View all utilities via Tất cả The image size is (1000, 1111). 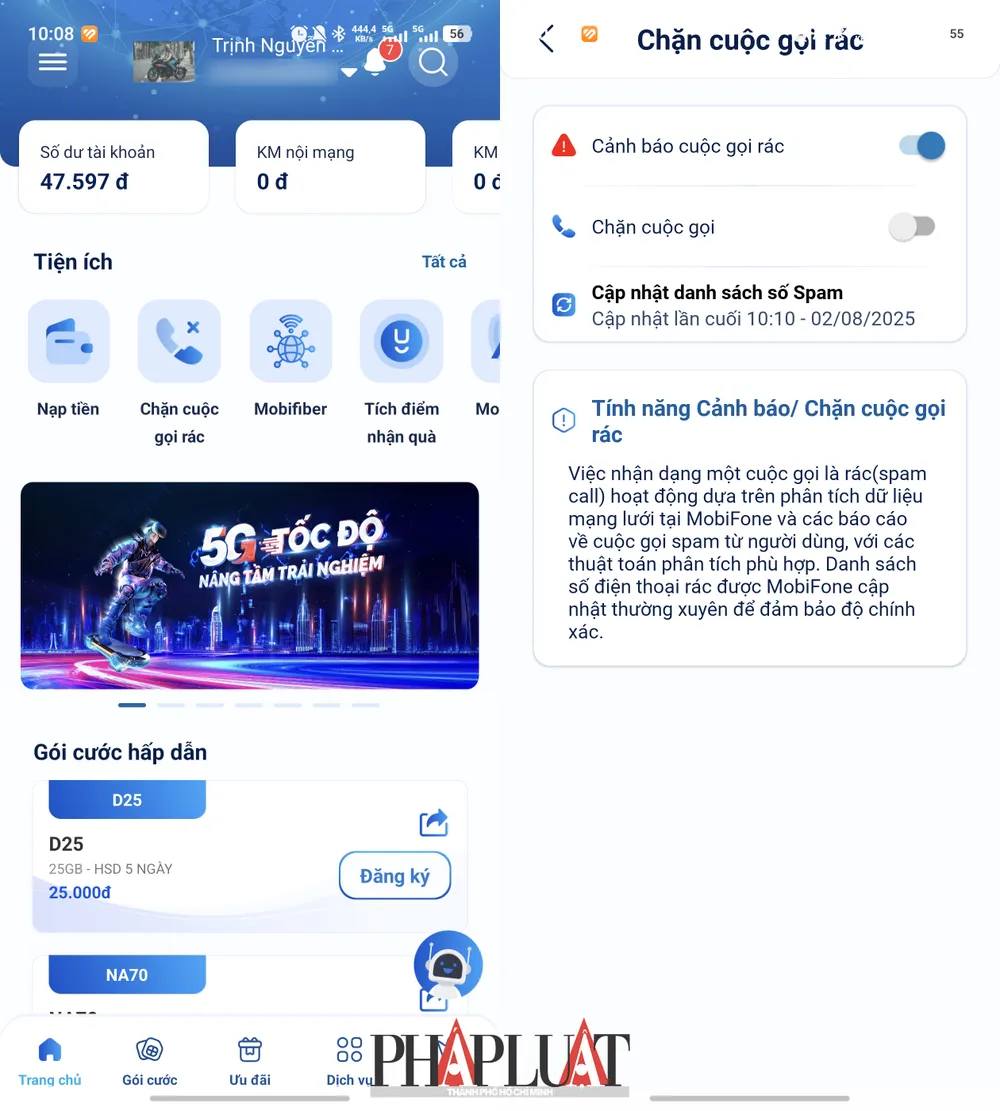(444, 262)
